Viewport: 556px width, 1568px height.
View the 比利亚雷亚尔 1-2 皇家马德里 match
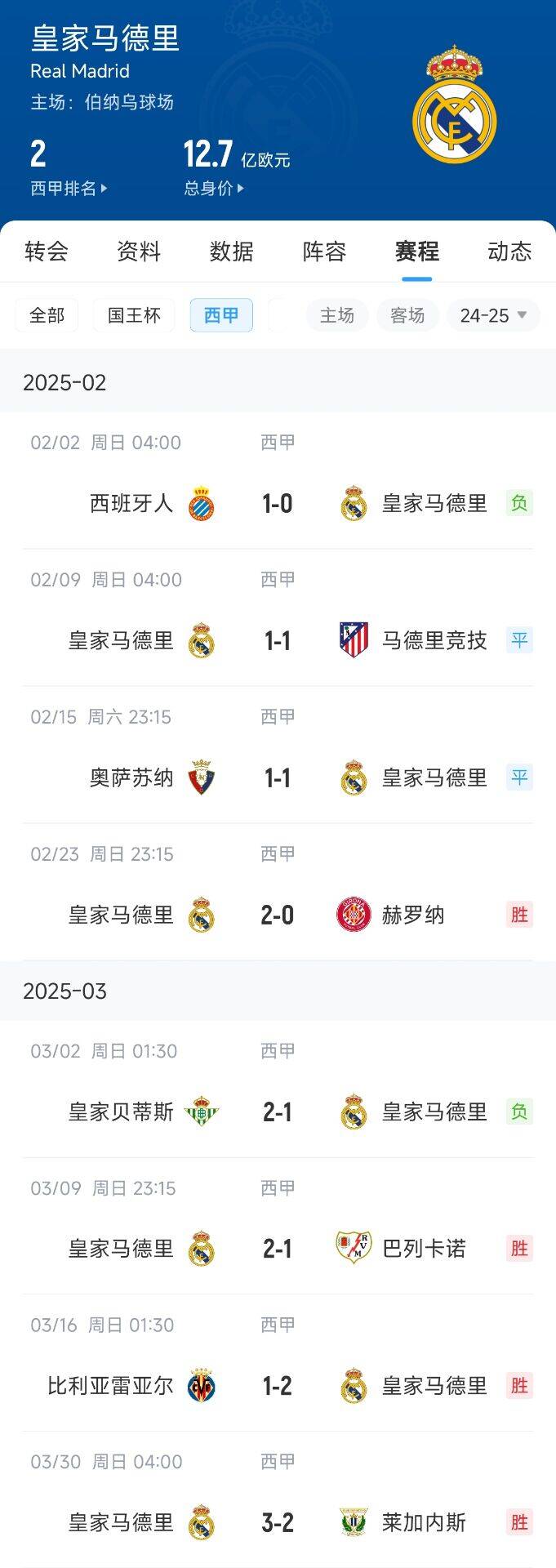pos(278,1386)
